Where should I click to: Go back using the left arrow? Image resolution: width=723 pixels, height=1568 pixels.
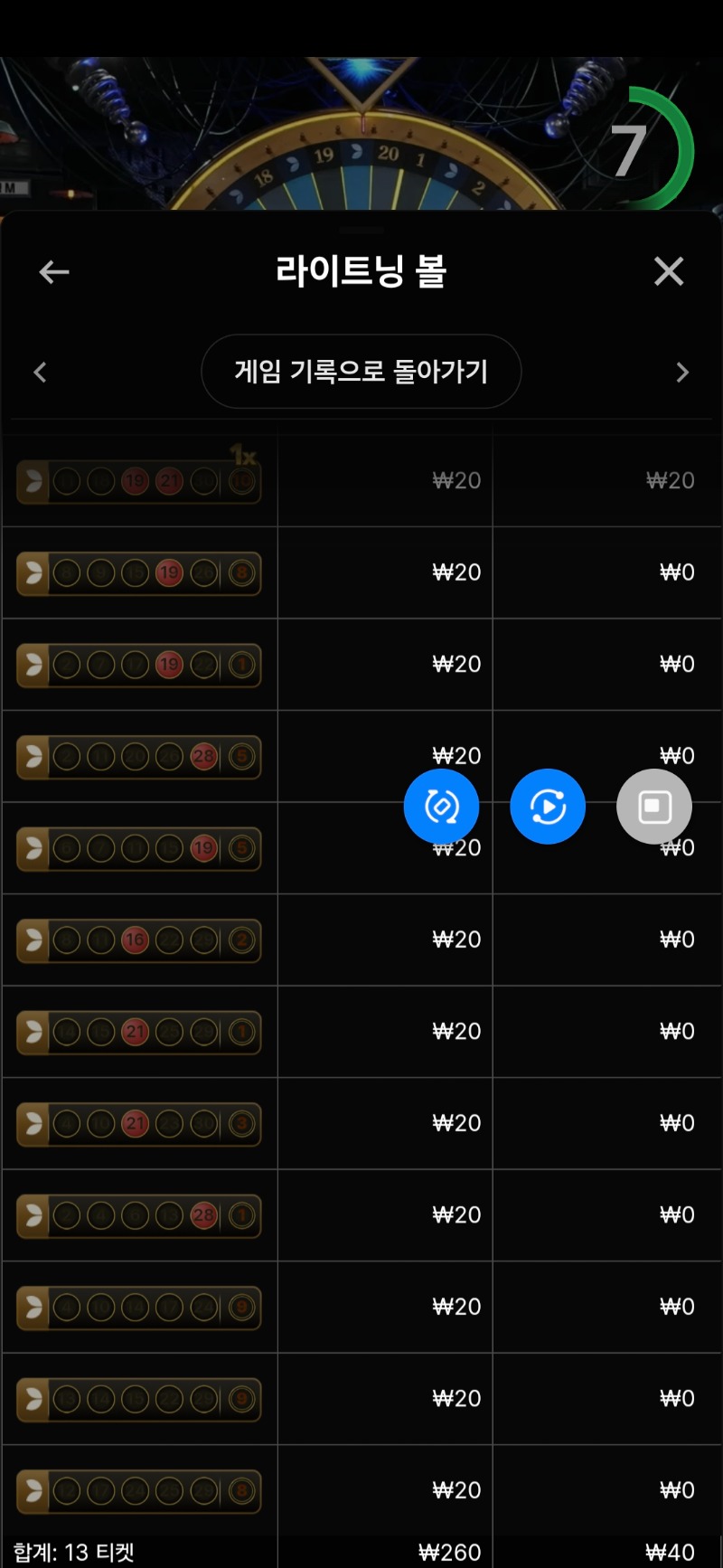[x=54, y=271]
